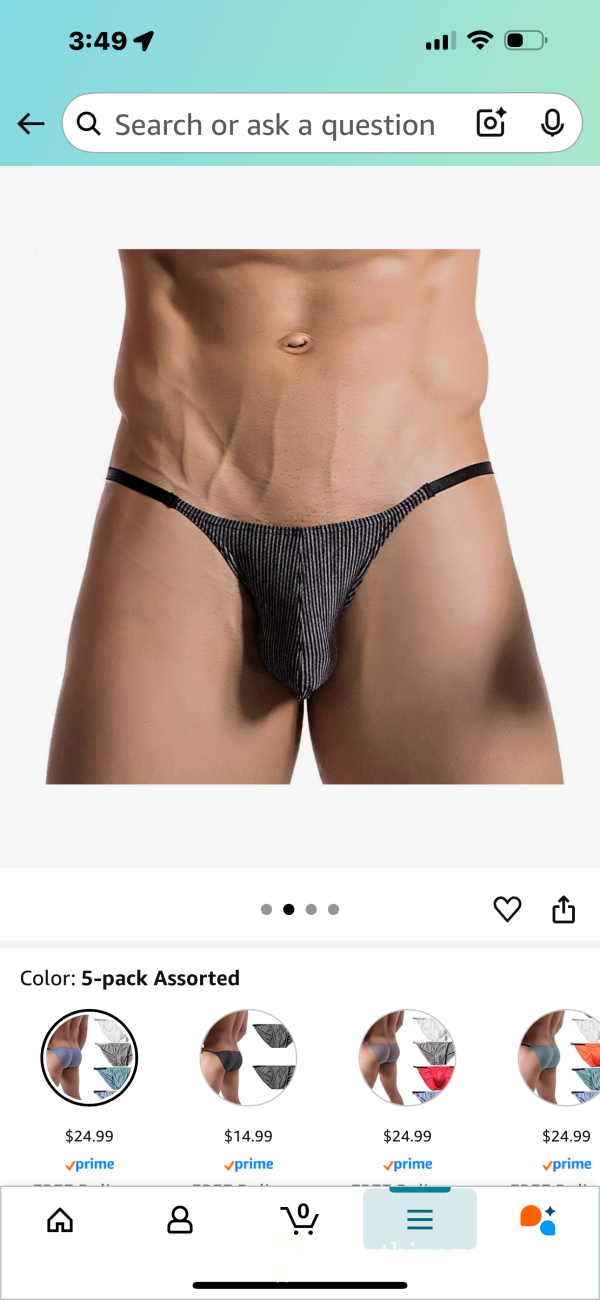This screenshot has height=1300, width=600.
Task: Open the account profile tab
Action: tap(180, 1220)
